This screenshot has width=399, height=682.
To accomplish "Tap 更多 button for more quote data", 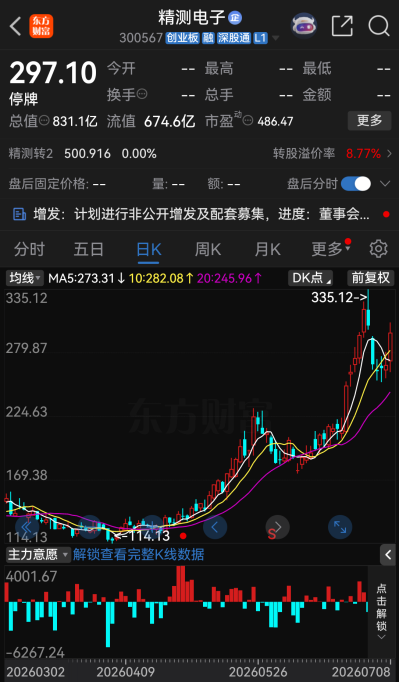I will coord(369,120).
